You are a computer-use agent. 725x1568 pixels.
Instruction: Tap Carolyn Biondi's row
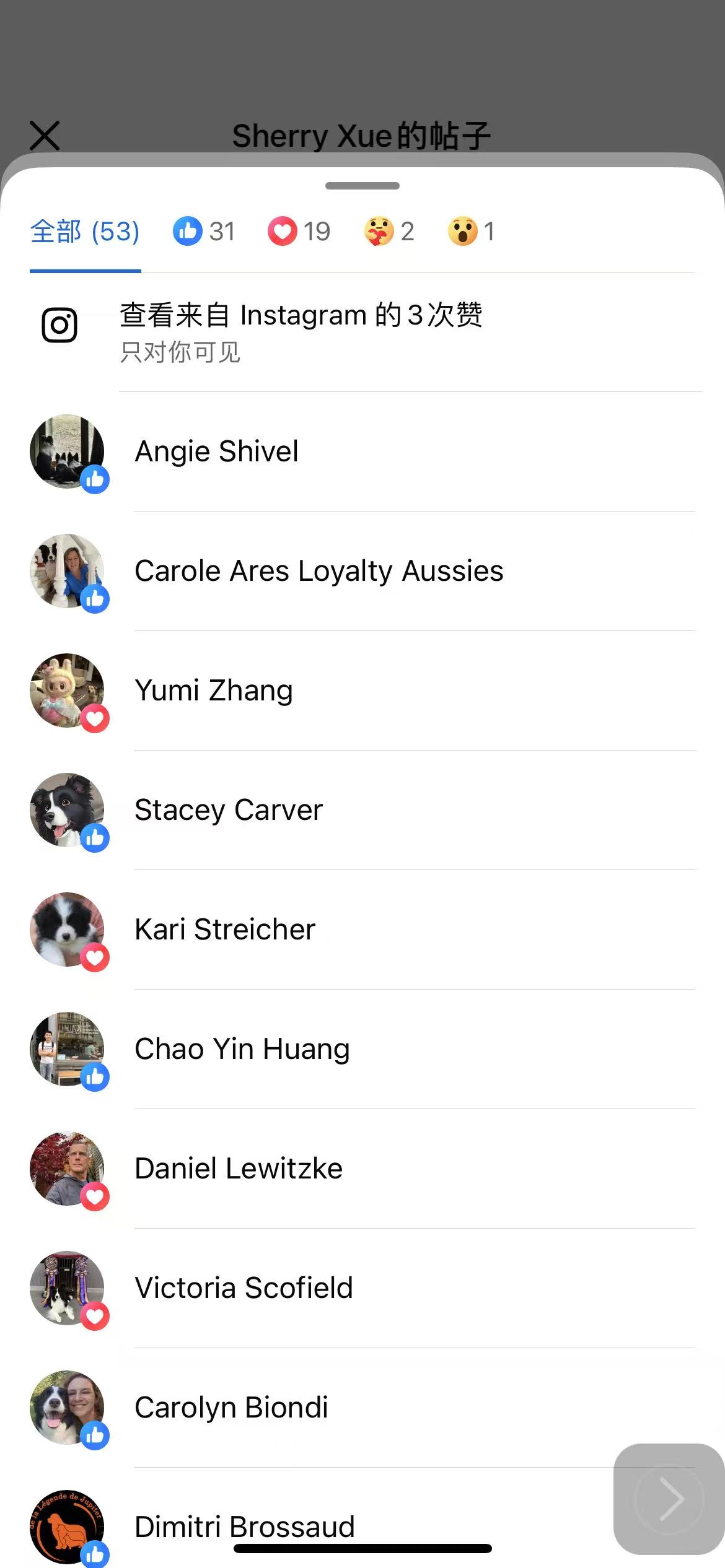coord(231,1408)
